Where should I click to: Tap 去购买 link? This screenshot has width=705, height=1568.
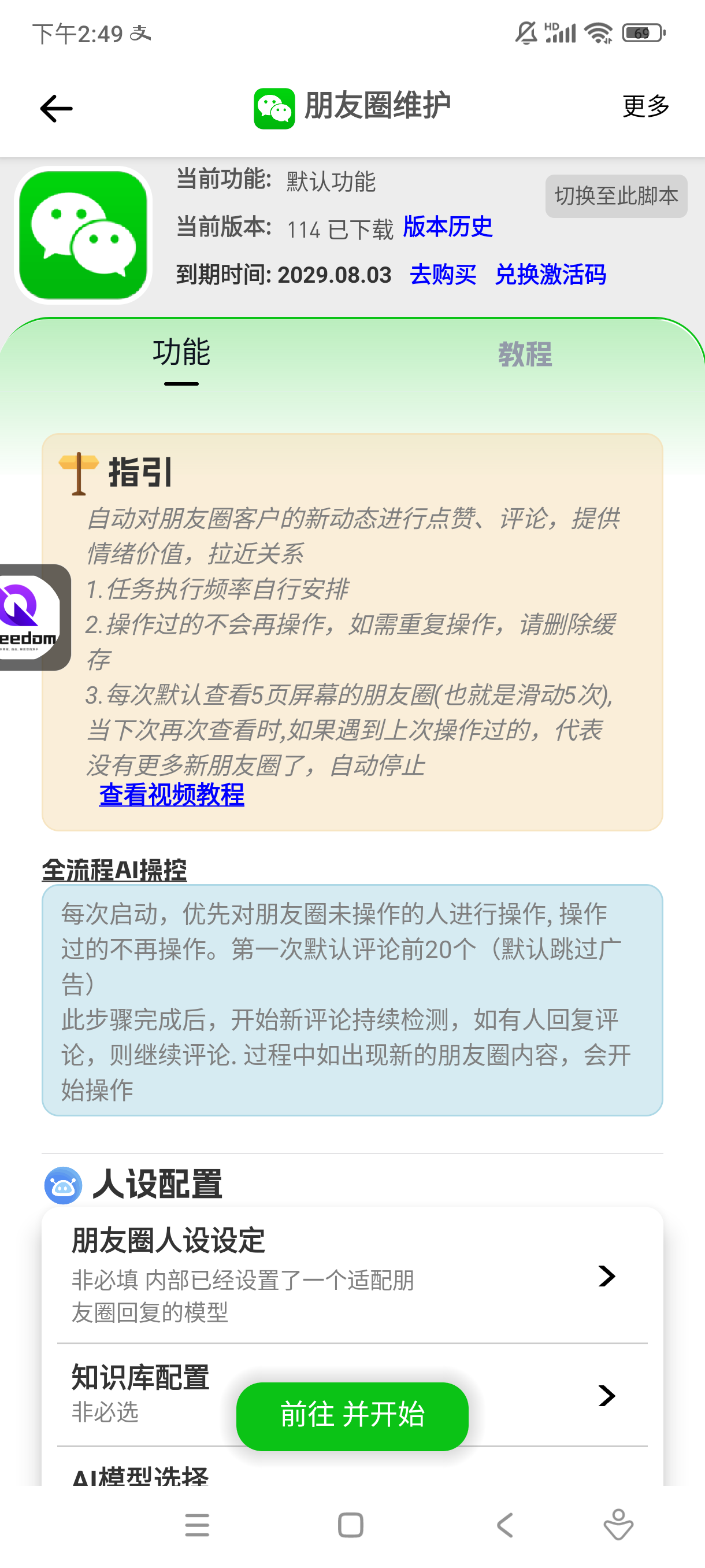[x=443, y=275]
